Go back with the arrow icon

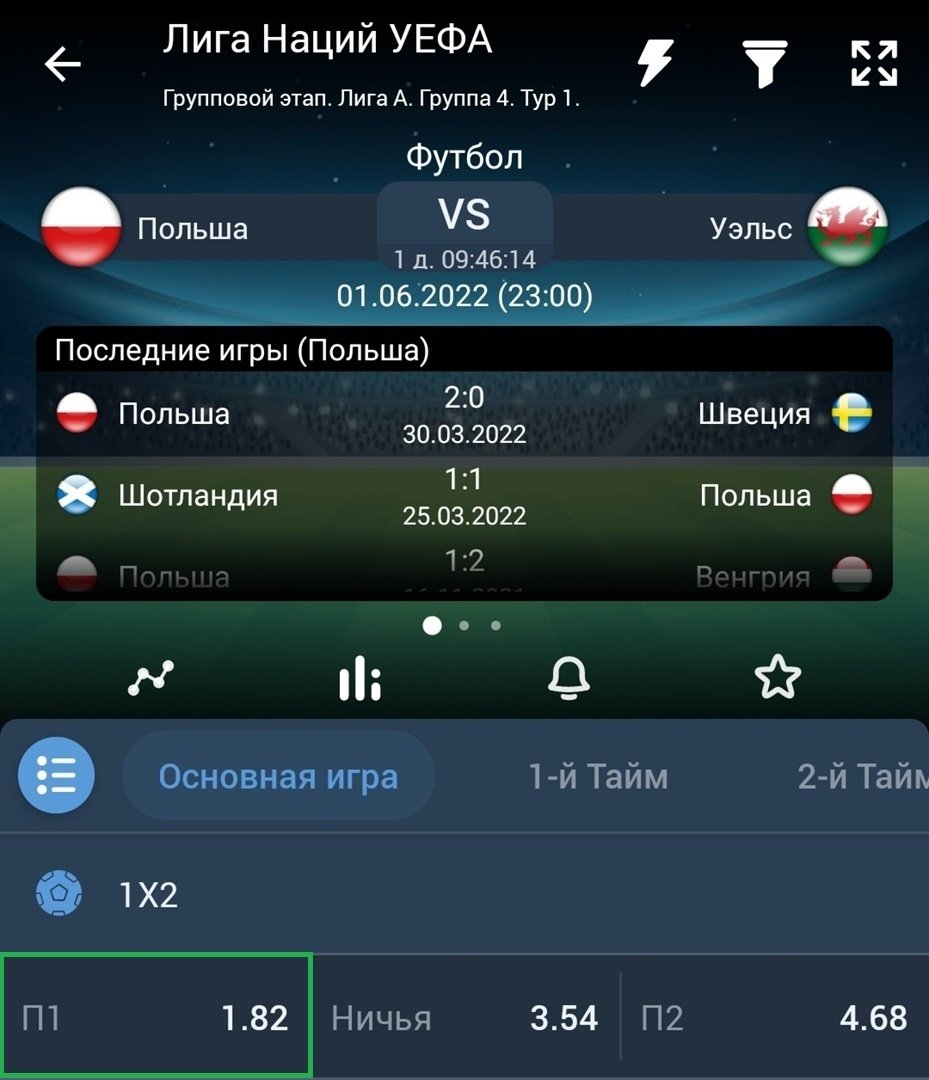pyautogui.click(x=62, y=65)
